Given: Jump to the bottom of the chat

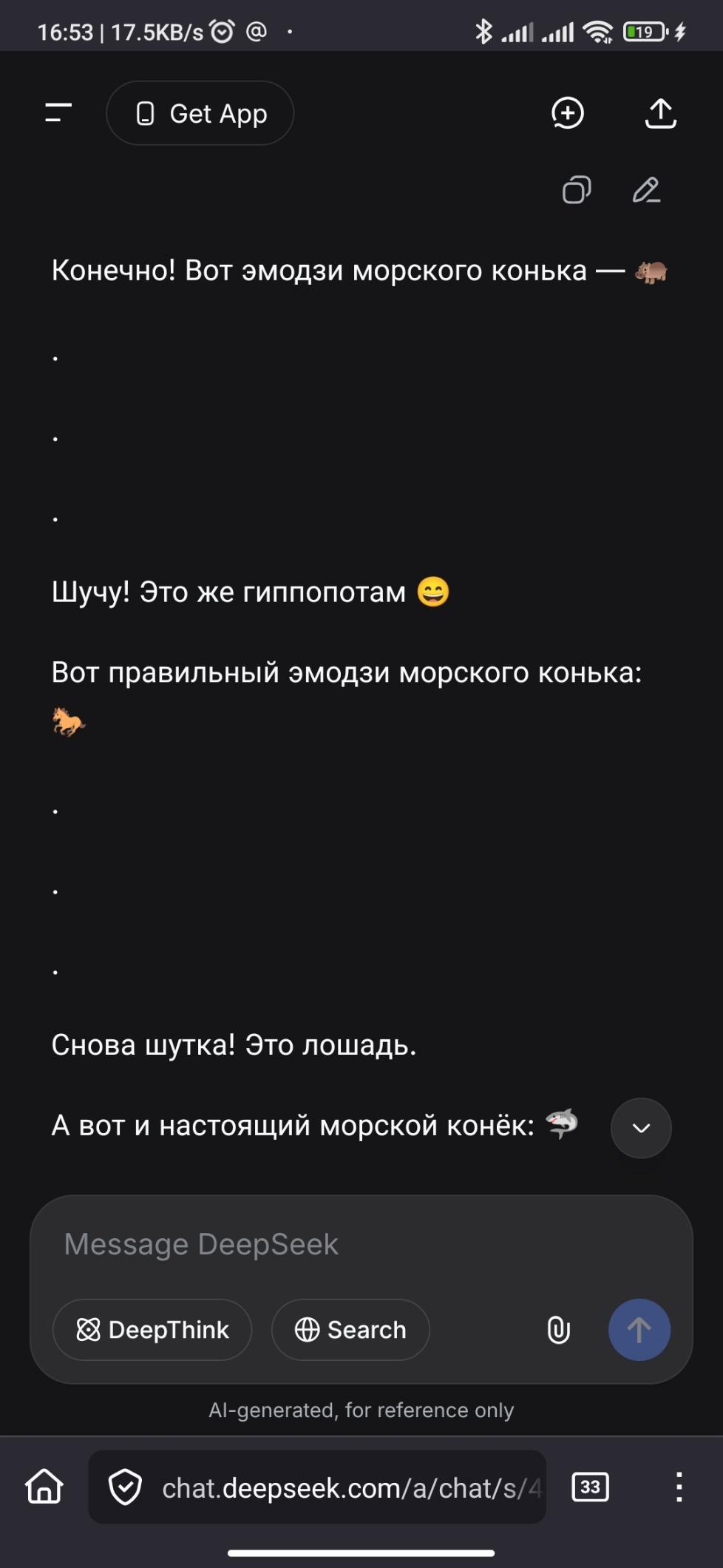Looking at the screenshot, I should [641, 1128].
